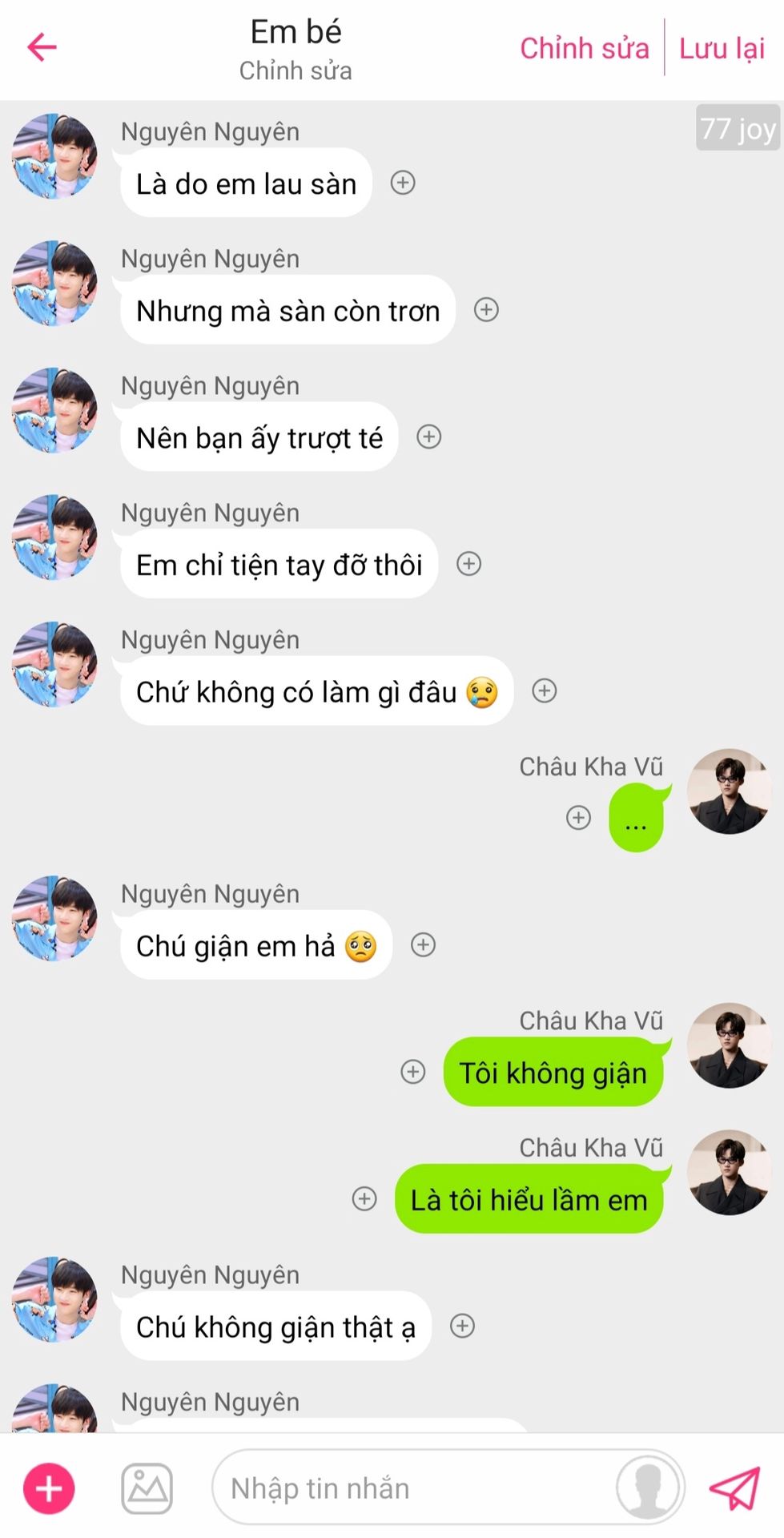Screen dimensions: 784x1538
Task: Attach an image with the picture icon
Action: point(147,1488)
